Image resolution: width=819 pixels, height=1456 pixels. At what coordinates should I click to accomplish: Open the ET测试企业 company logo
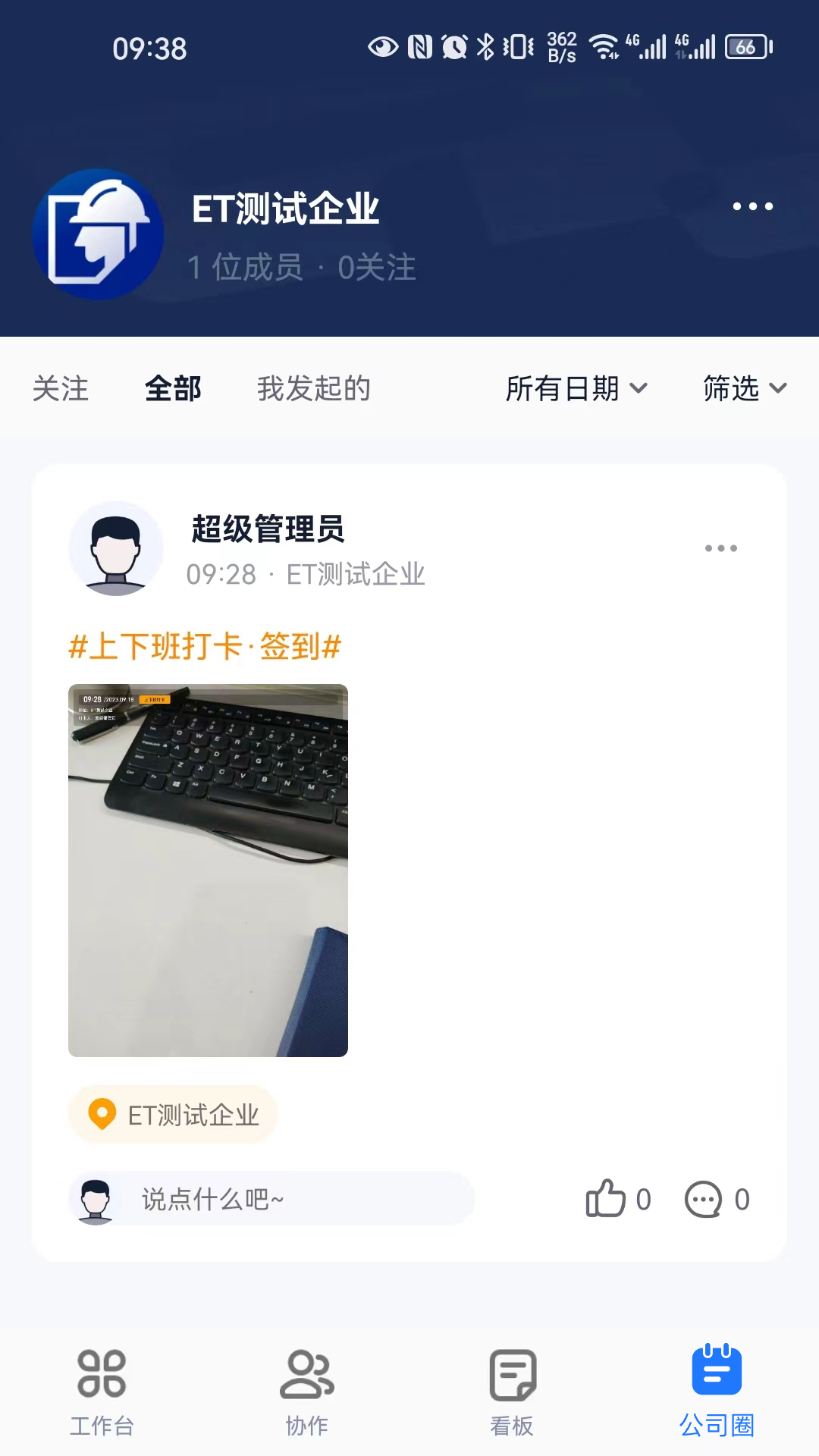[x=98, y=234]
